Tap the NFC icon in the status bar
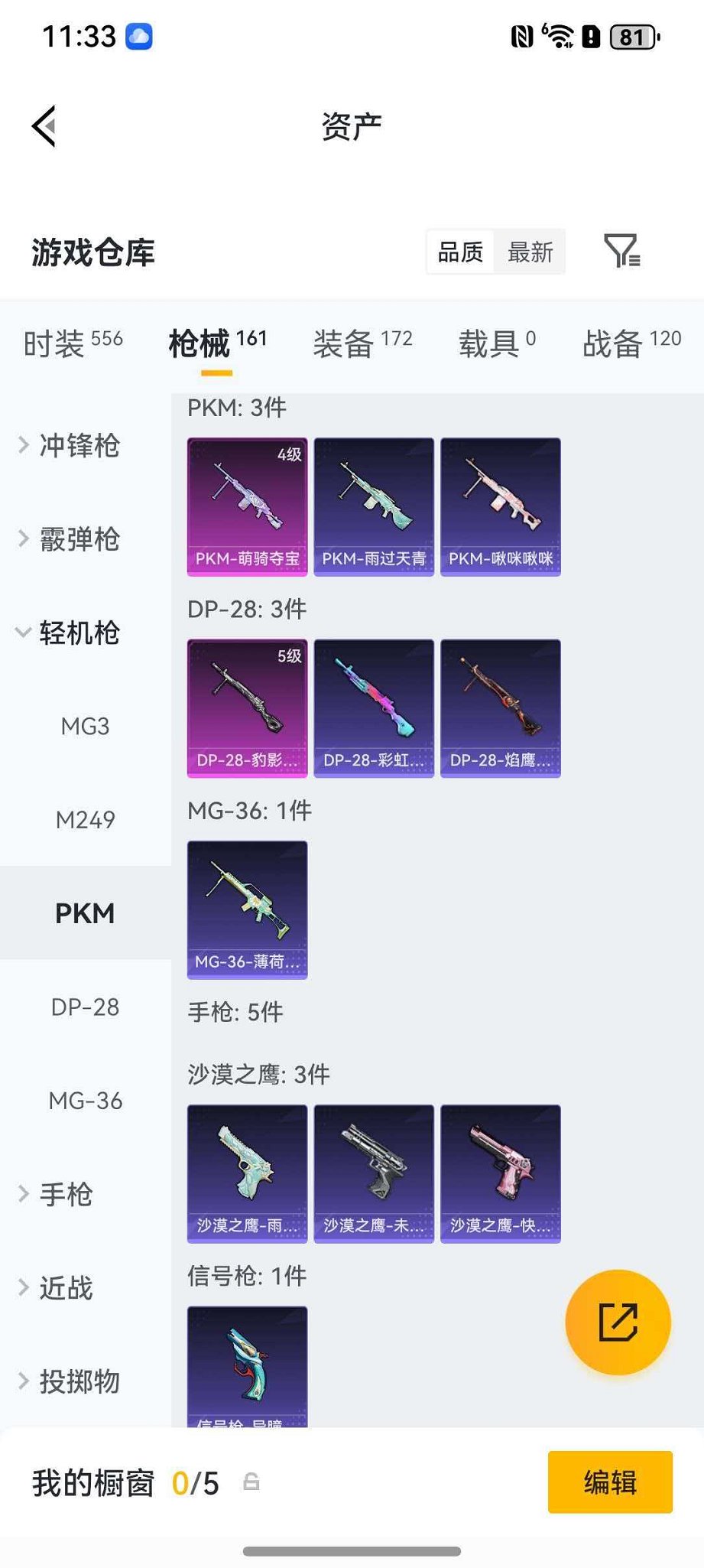 pyautogui.click(x=523, y=35)
